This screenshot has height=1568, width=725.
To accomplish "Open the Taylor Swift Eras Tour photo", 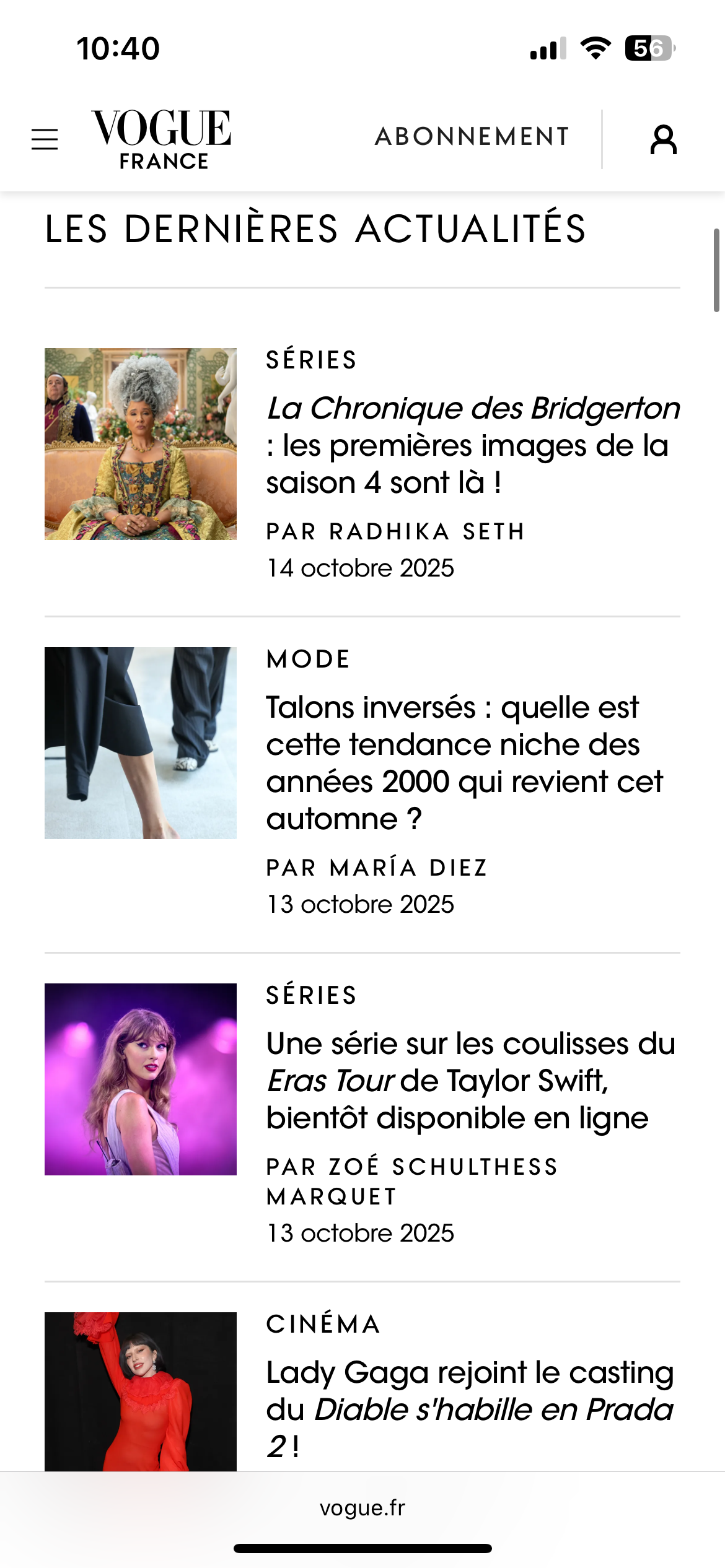I will pyautogui.click(x=141, y=1079).
